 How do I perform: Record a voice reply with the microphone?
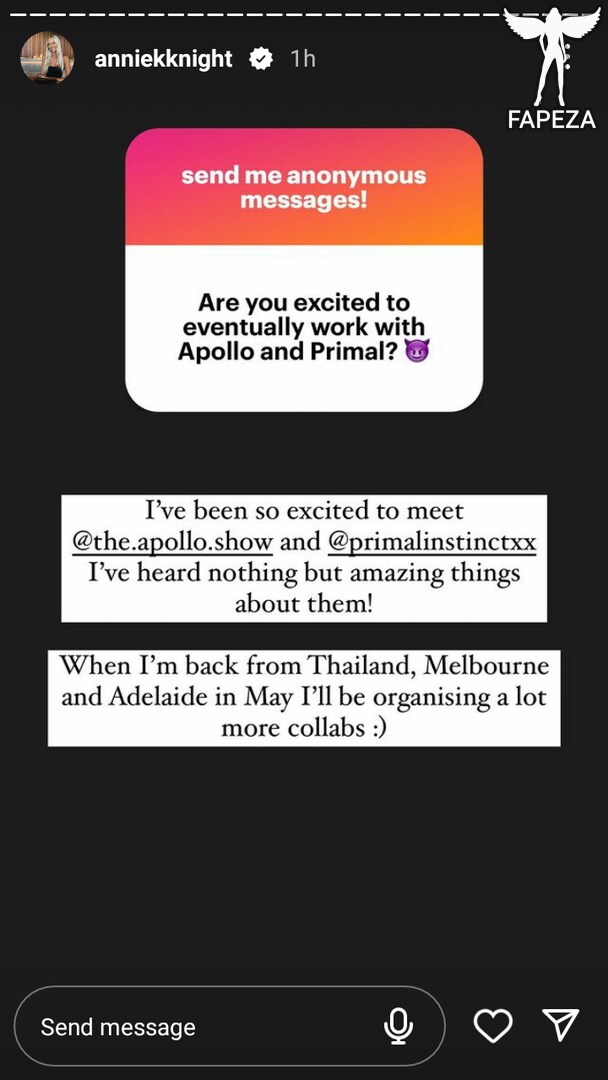coord(398,1026)
